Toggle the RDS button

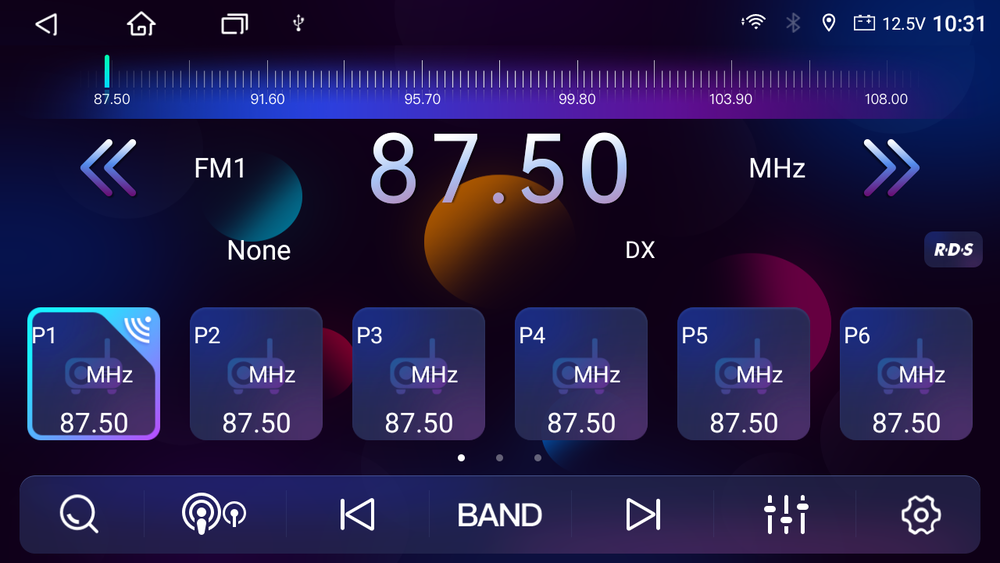(x=953, y=249)
